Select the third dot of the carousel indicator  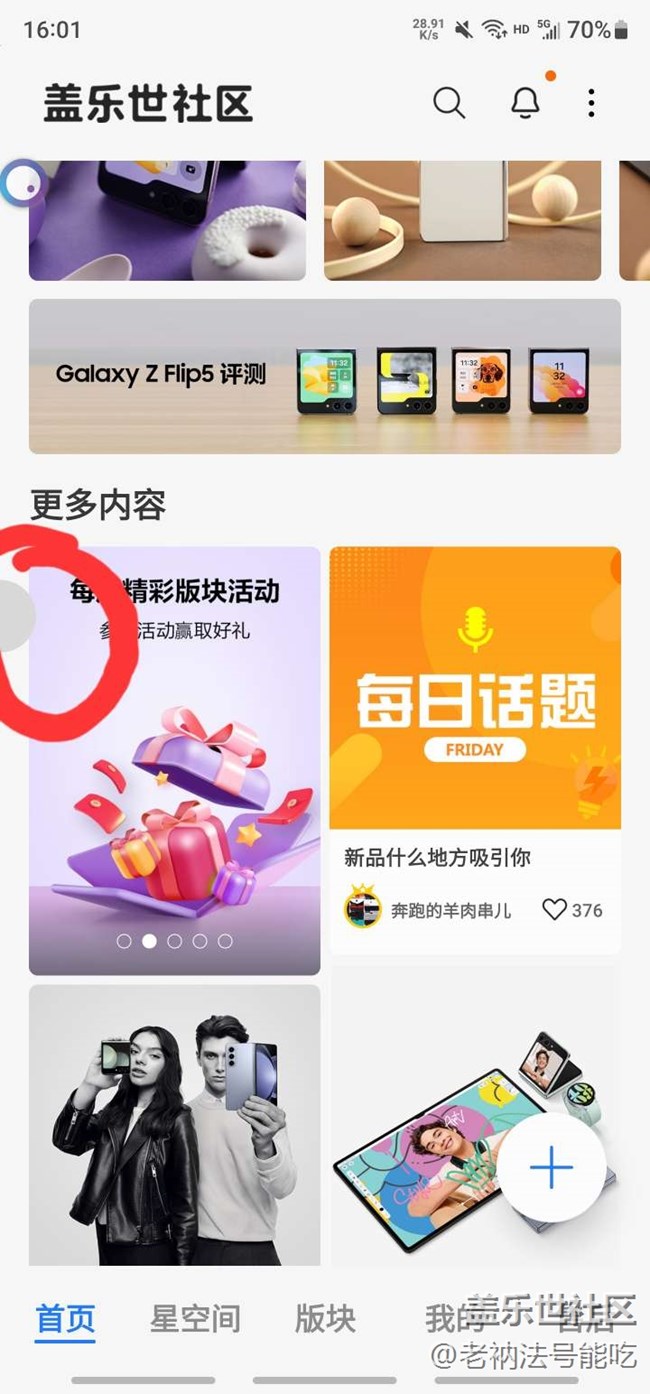[x=175, y=941]
